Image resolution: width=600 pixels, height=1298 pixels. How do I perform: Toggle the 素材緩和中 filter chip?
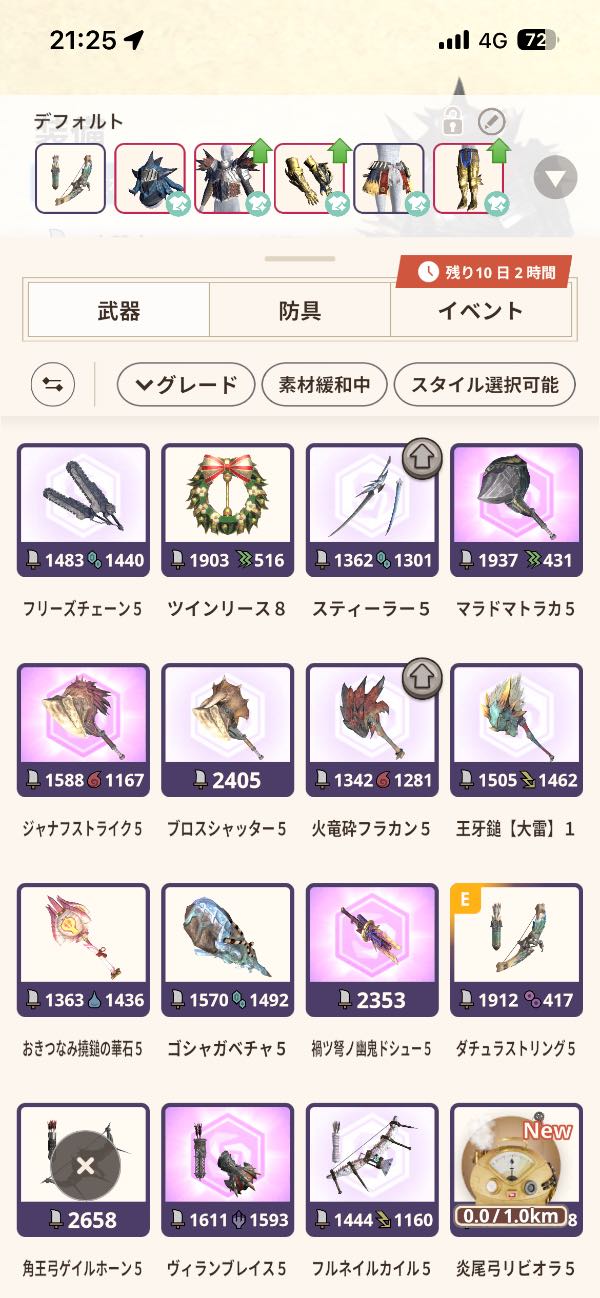[x=324, y=384]
